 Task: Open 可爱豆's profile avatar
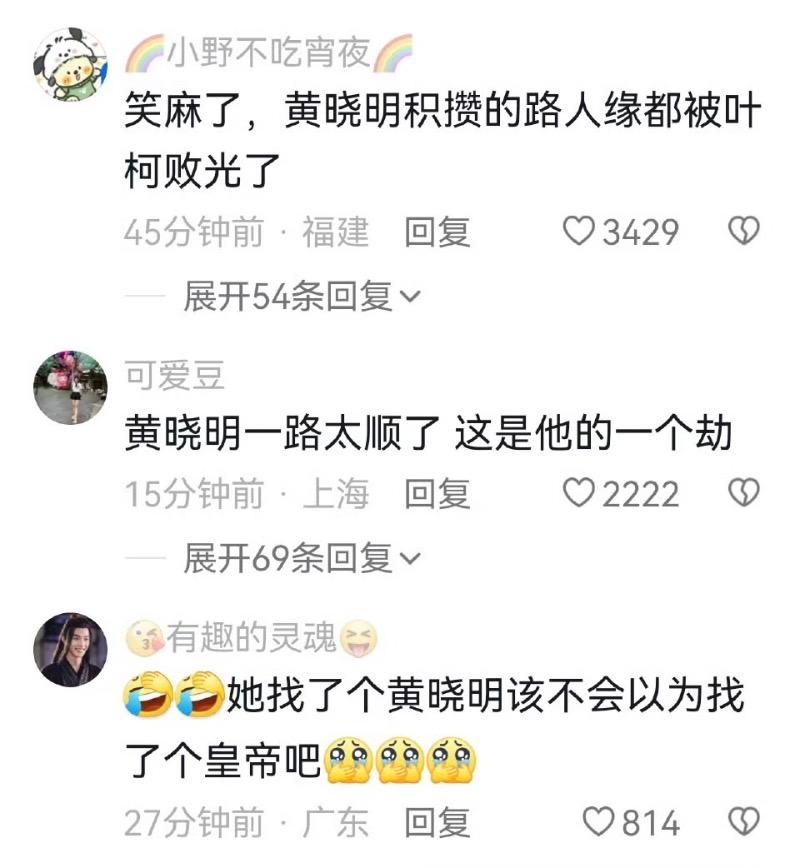tap(71, 387)
